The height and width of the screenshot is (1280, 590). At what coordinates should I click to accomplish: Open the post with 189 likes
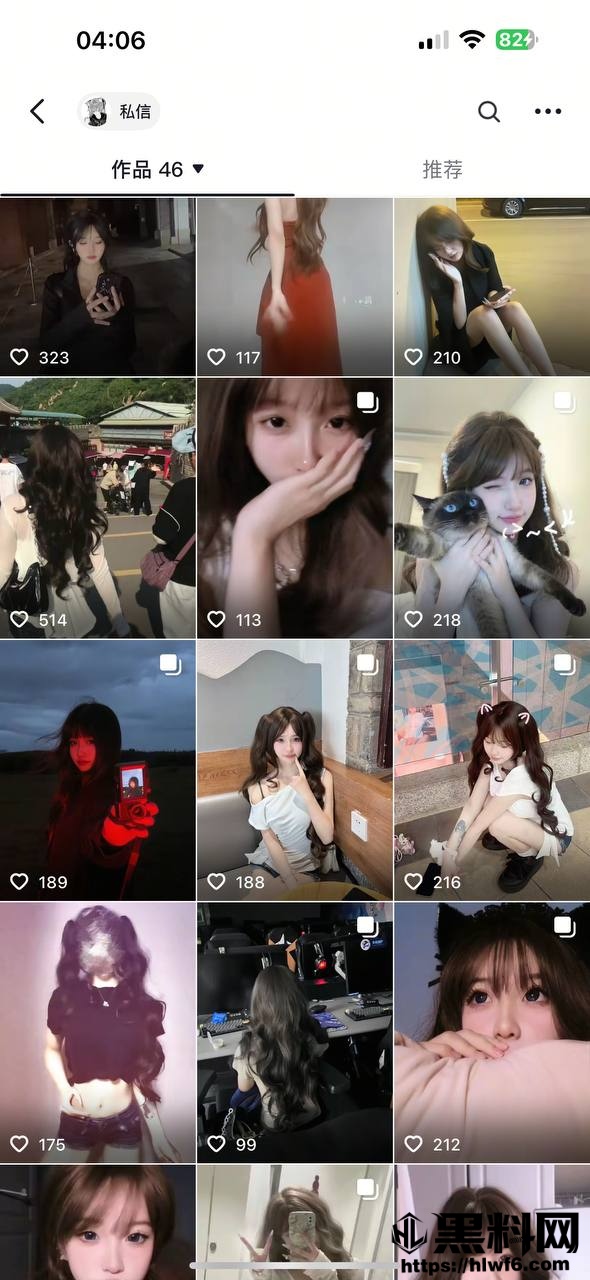[97, 770]
